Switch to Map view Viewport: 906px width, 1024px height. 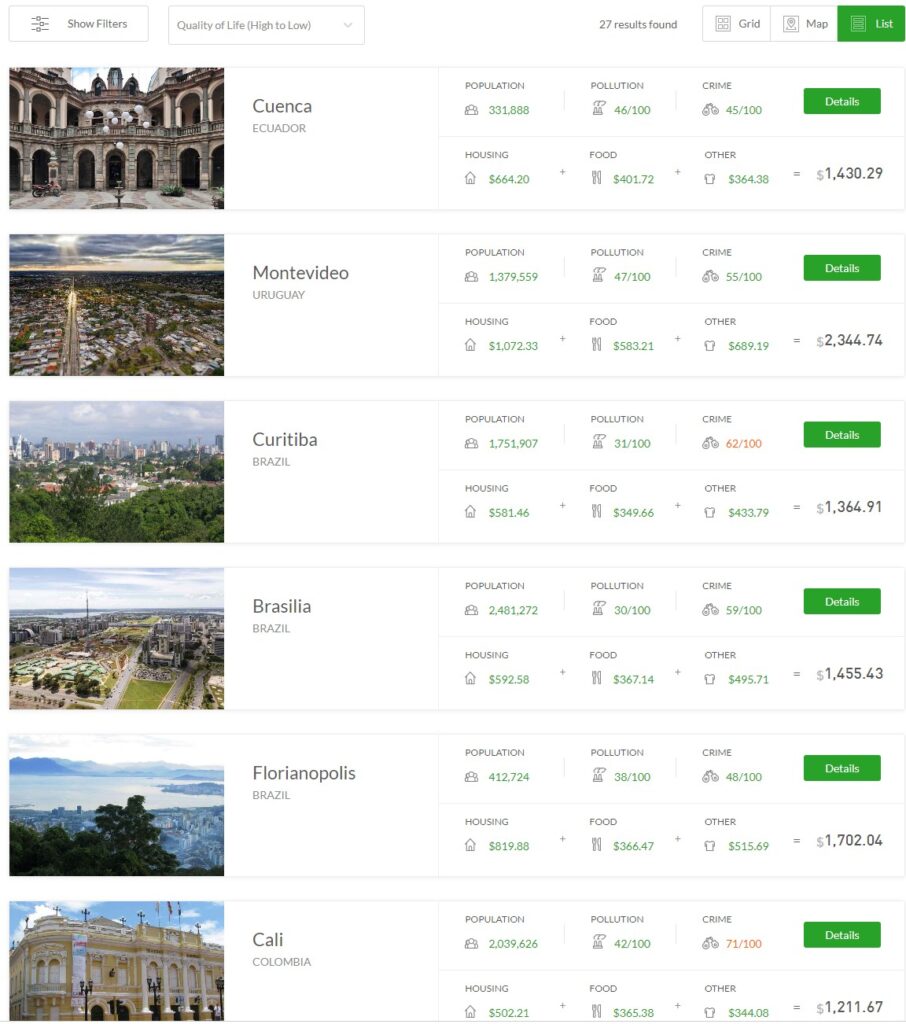click(804, 24)
